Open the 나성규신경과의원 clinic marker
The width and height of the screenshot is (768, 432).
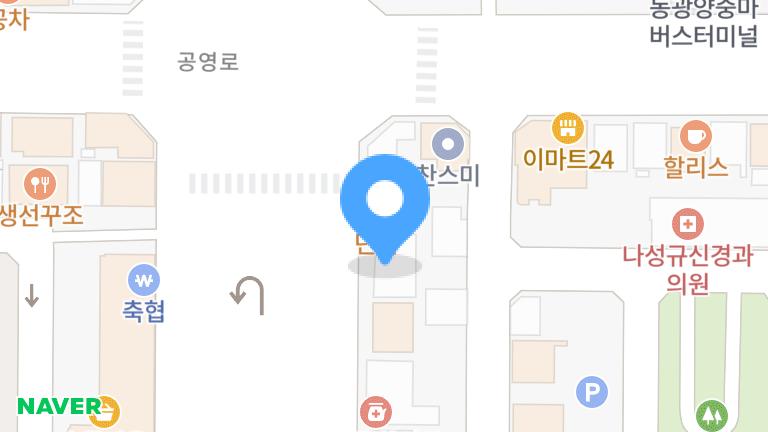click(687, 223)
